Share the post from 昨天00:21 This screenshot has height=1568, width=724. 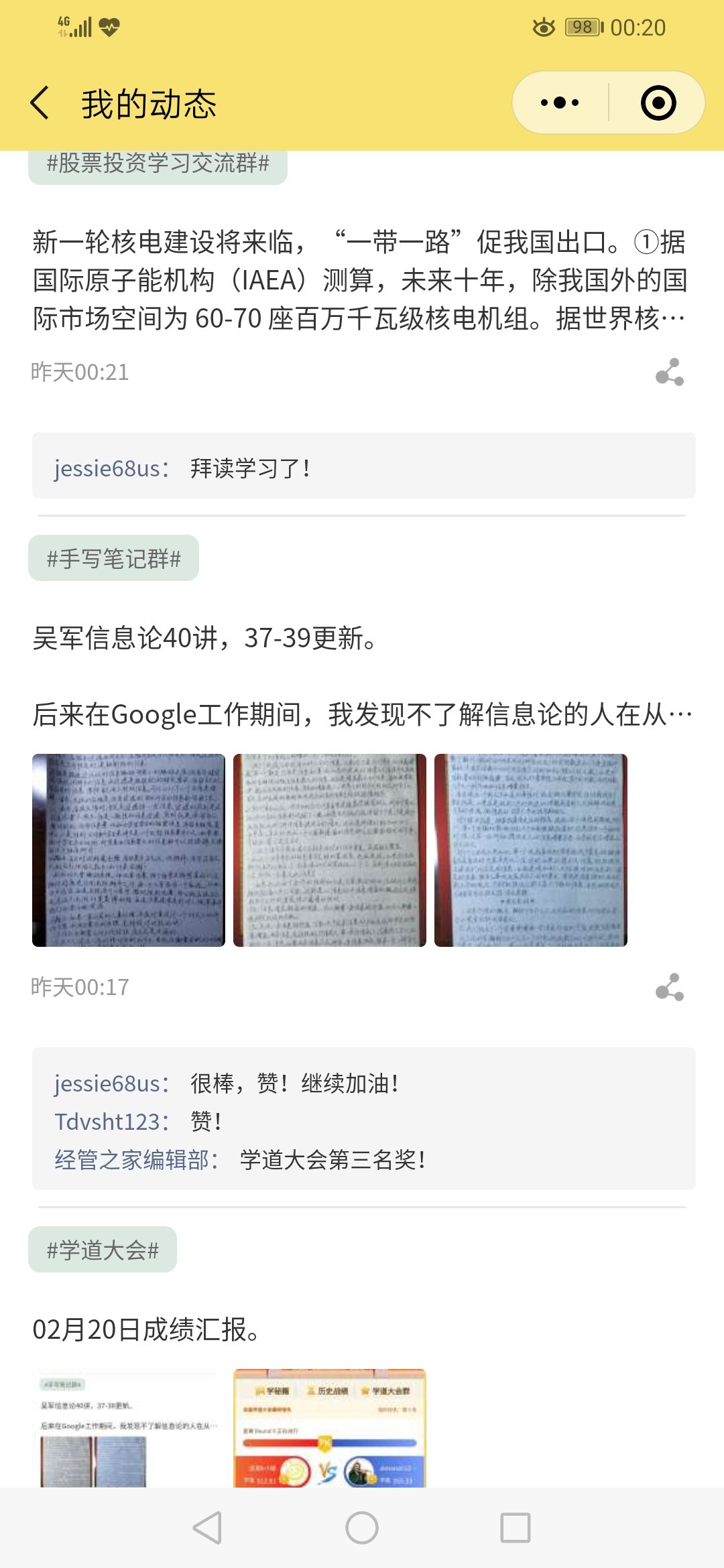pos(669,372)
